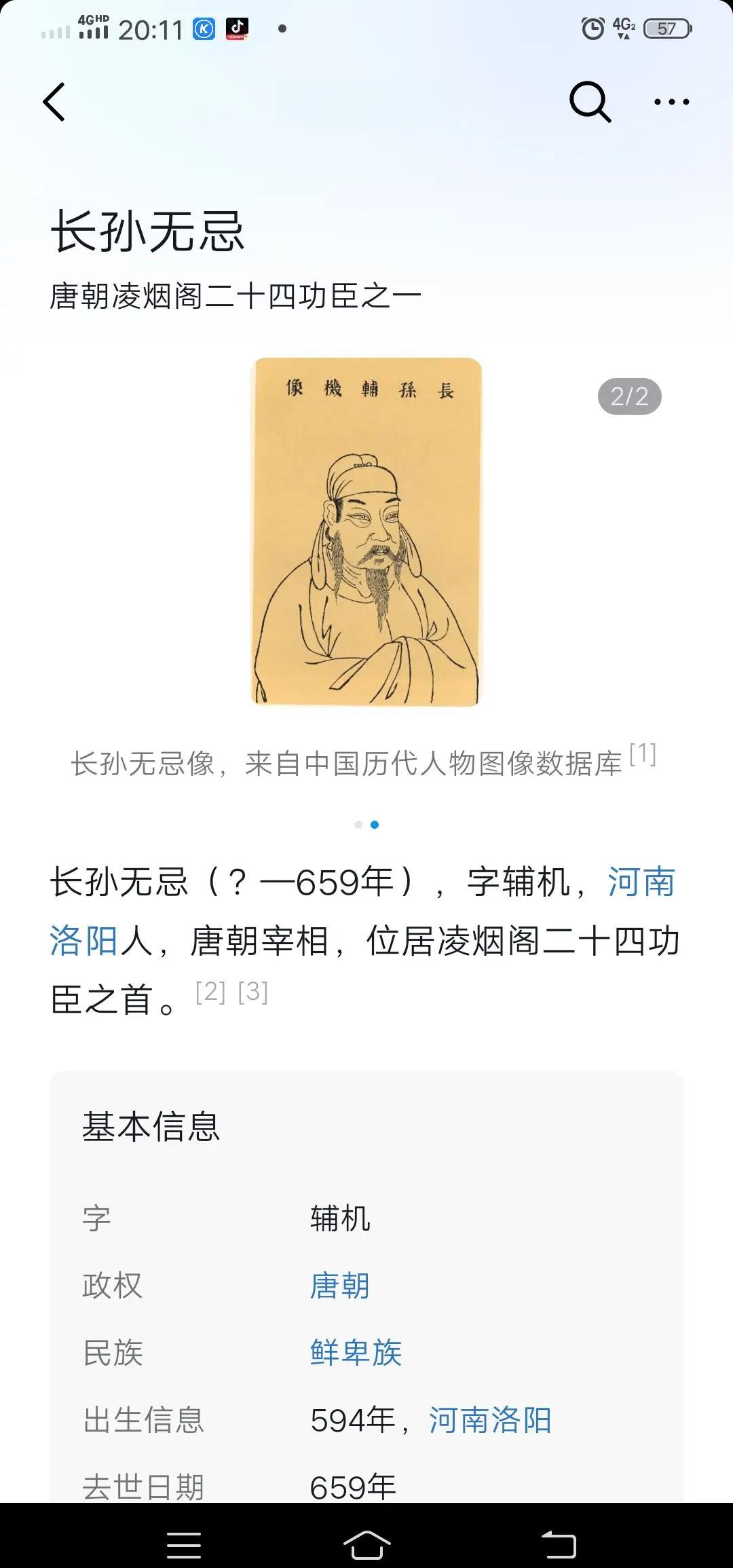Open citation [2] after the summary
733x1568 pixels.
[210, 992]
